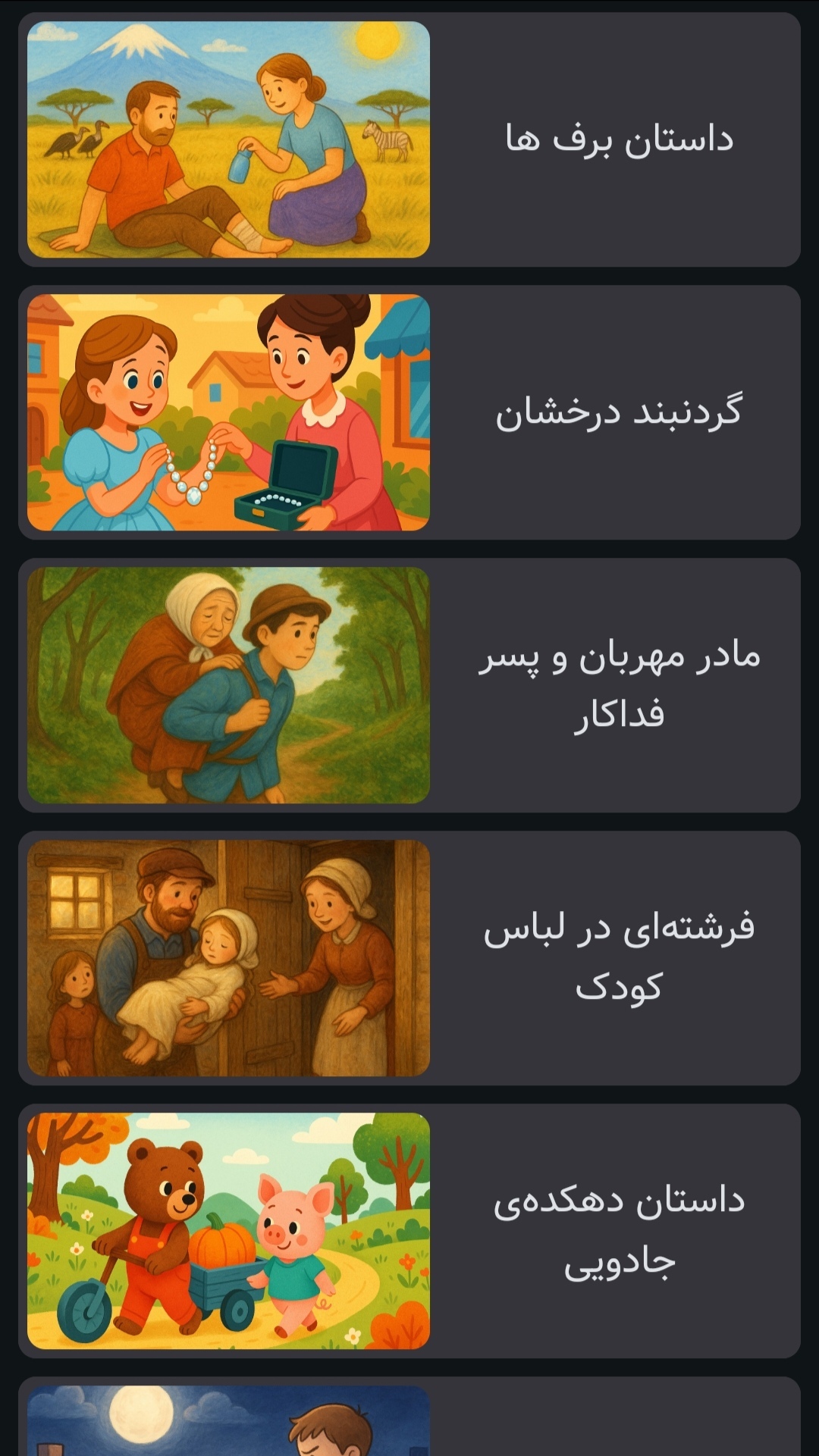Tap the داستان دهکده‌ی جادویی card

(x=409, y=1231)
